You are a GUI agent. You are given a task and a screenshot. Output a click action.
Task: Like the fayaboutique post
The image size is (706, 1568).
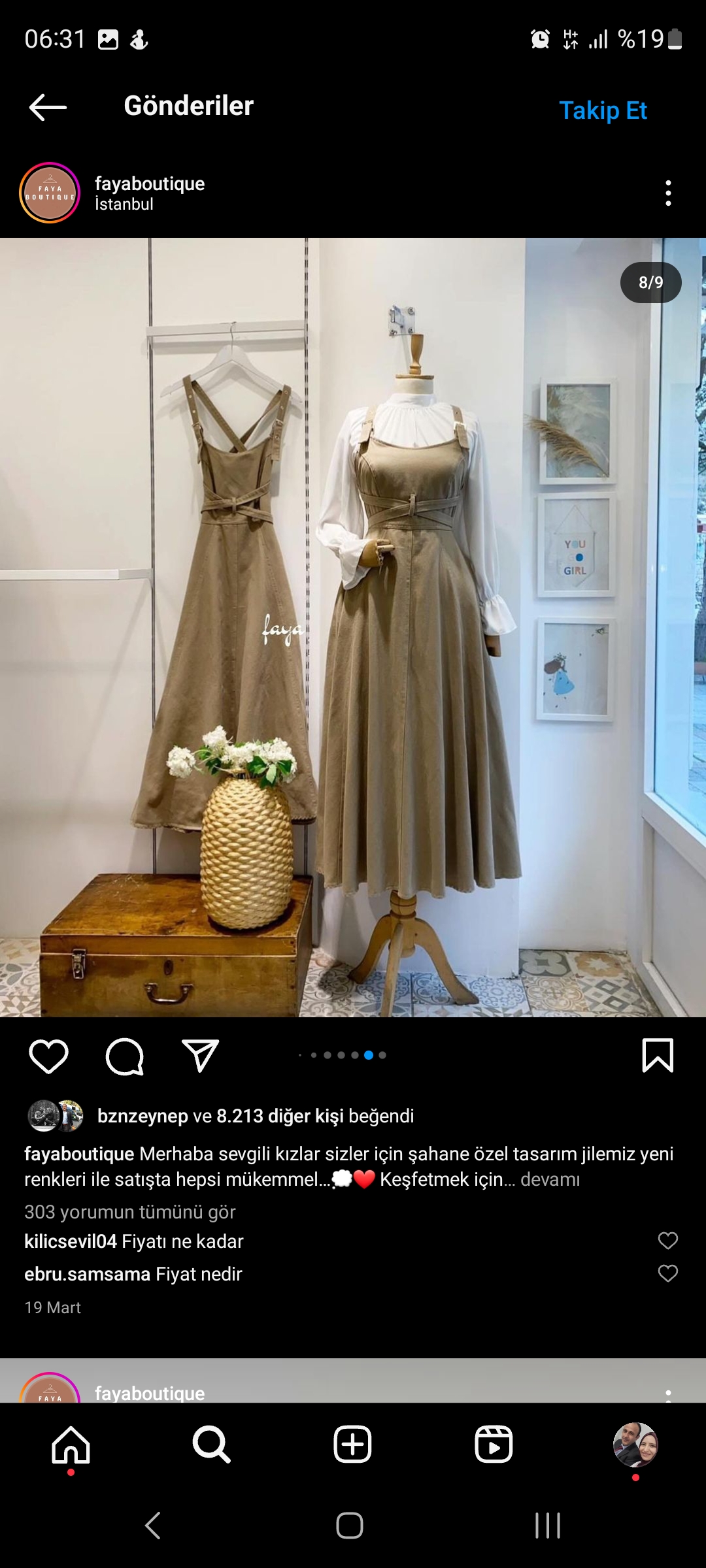[49, 1056]
